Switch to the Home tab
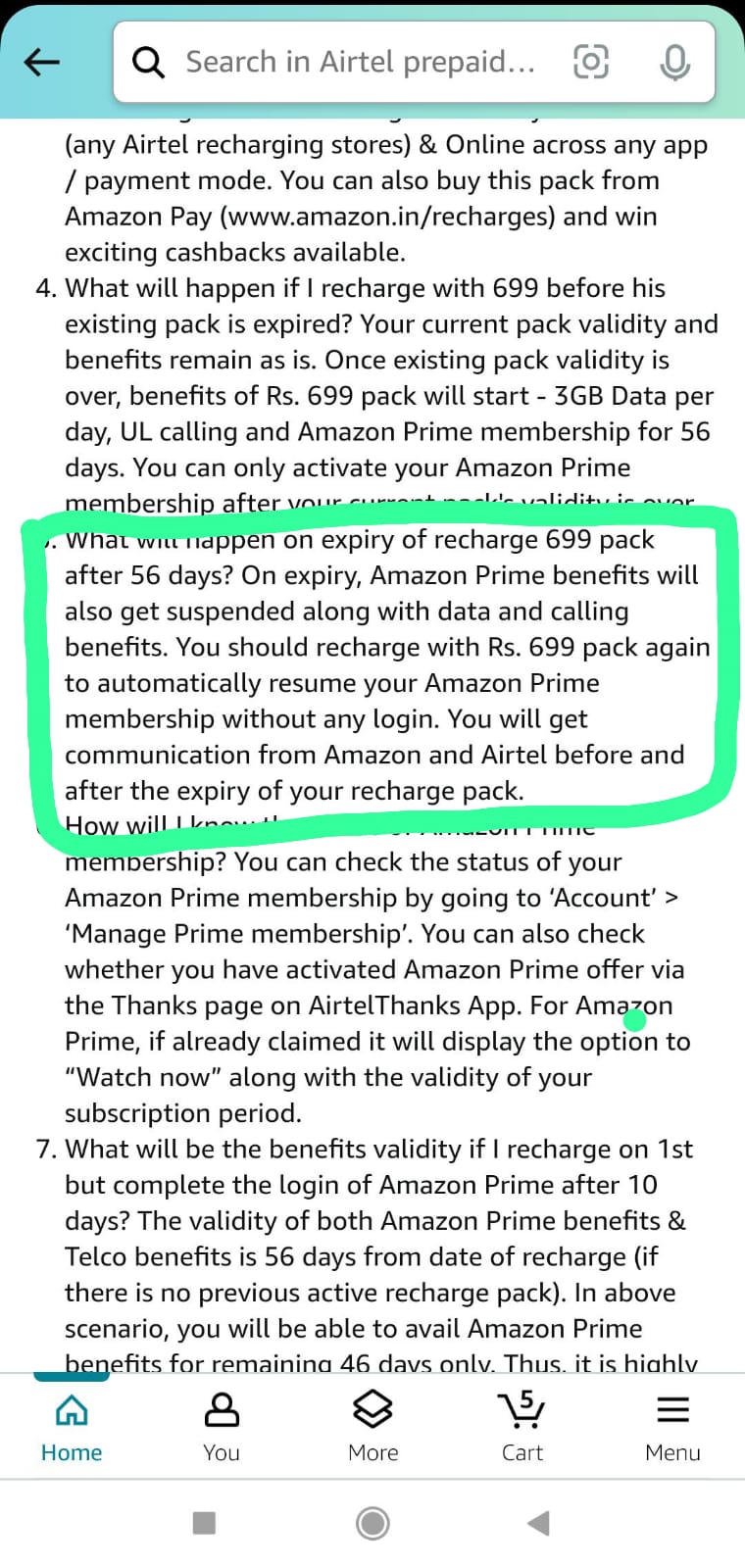745x1568 pixels. pyautogui.click(x=72, y=1427)
